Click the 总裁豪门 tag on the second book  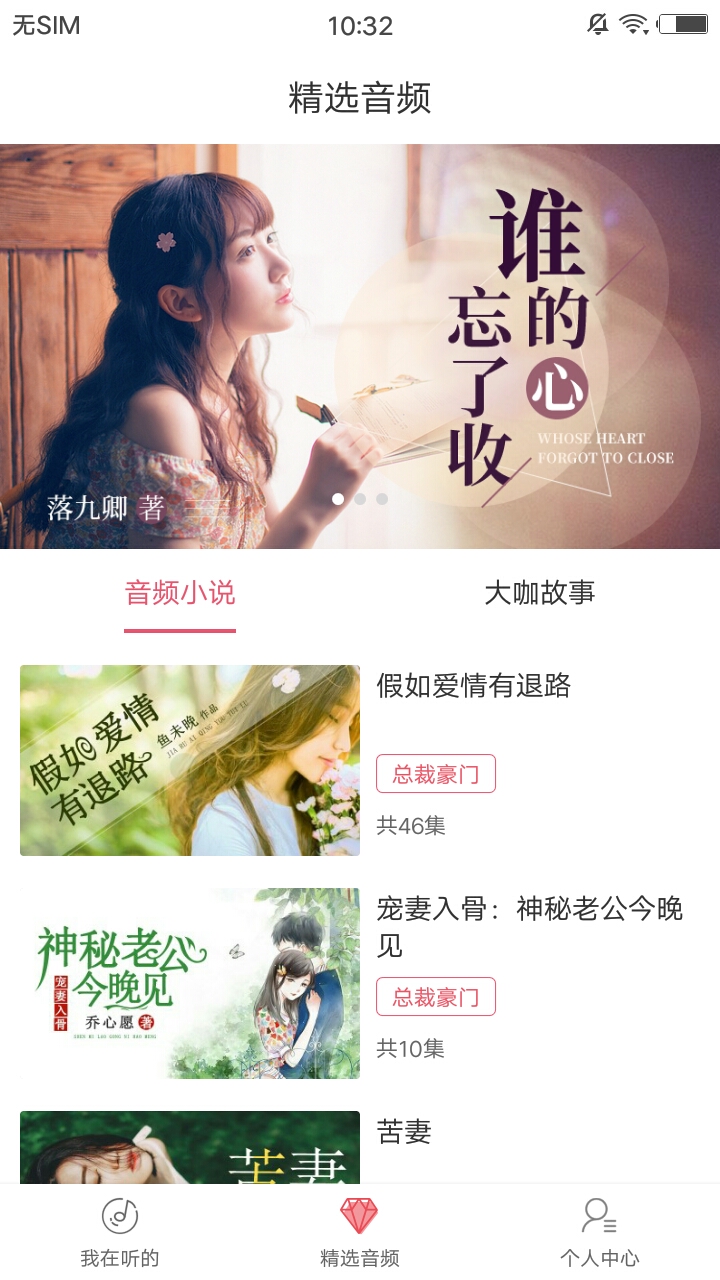pos(435,997)
